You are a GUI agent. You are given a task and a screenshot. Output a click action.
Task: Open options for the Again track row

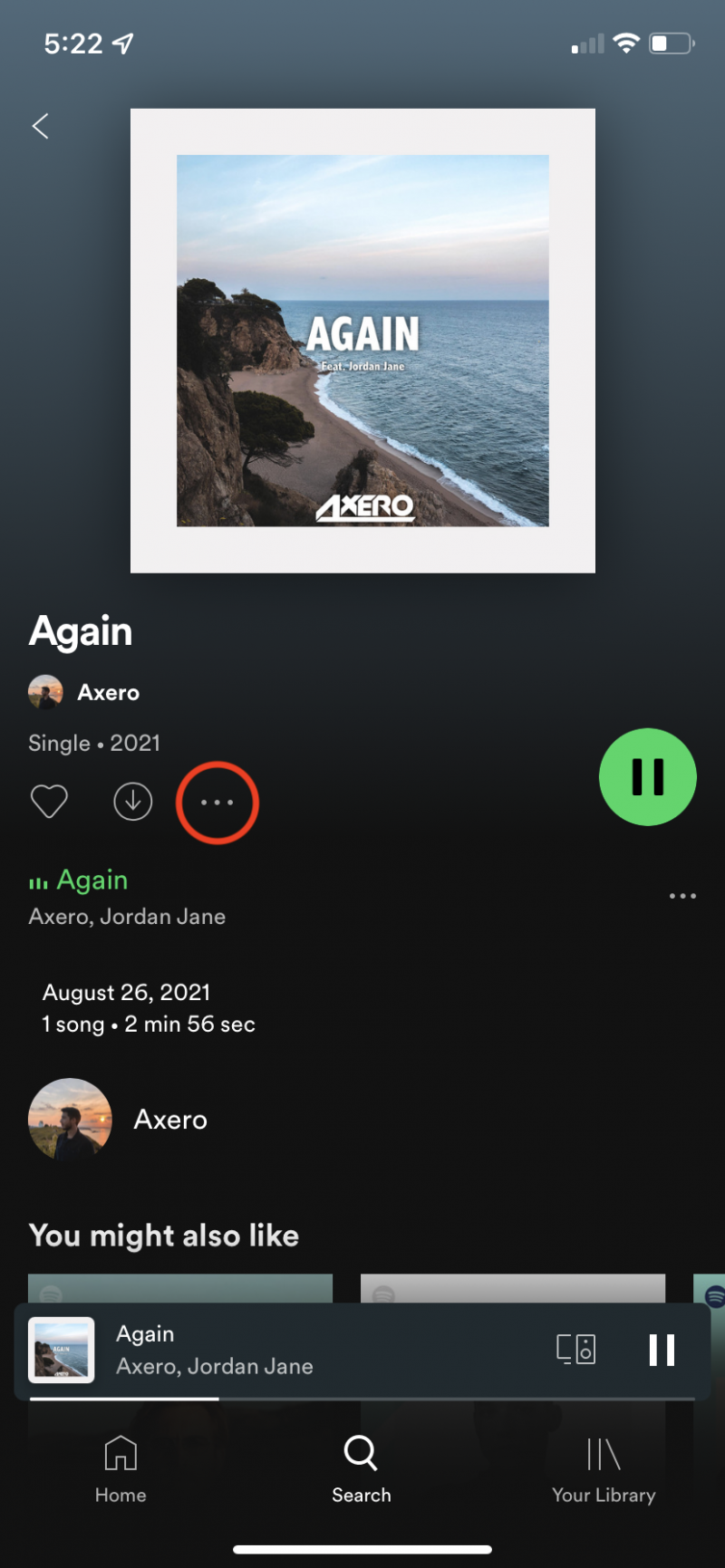coord(682,896)
